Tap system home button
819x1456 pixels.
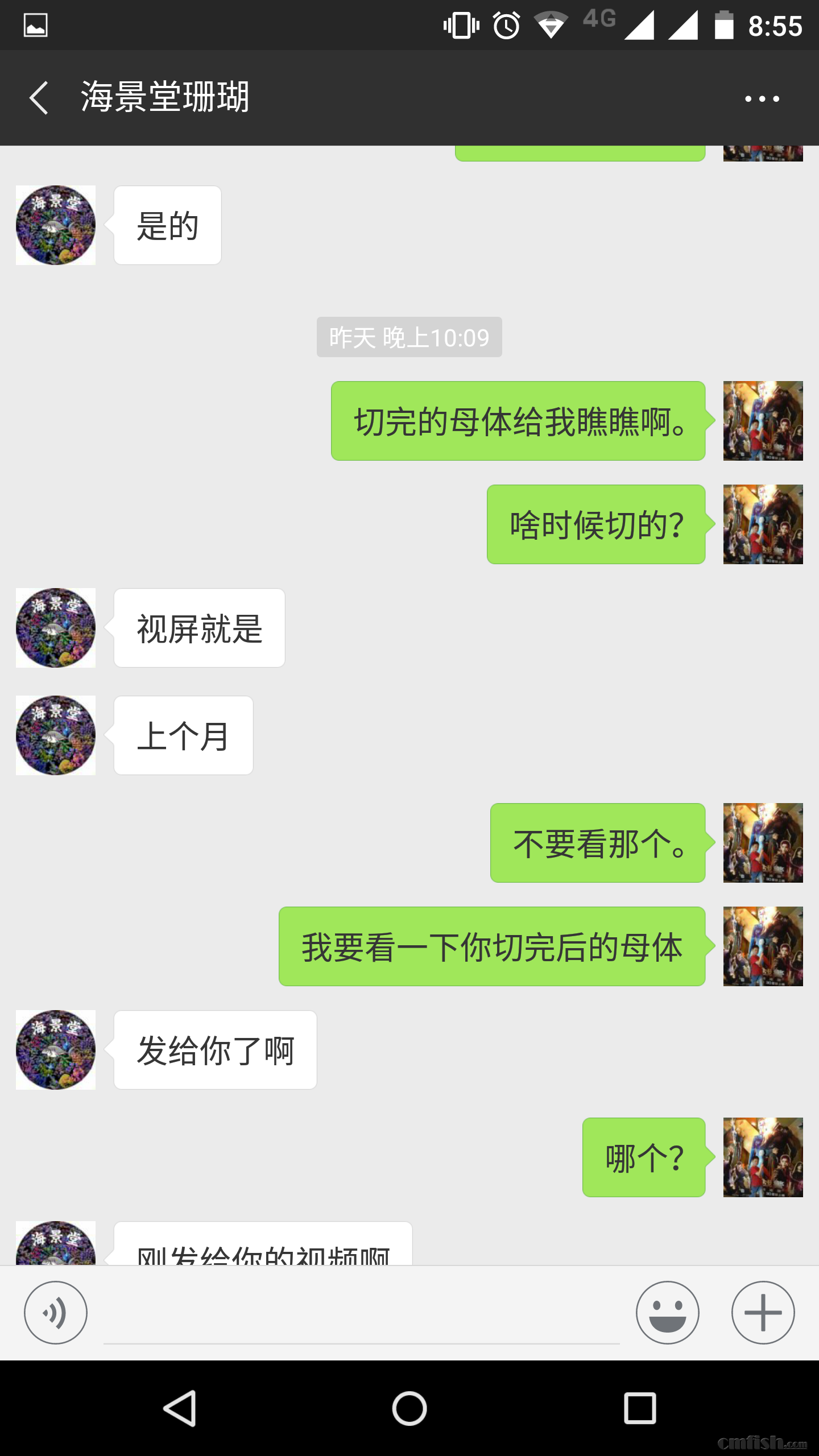[x=409, y=1409]
